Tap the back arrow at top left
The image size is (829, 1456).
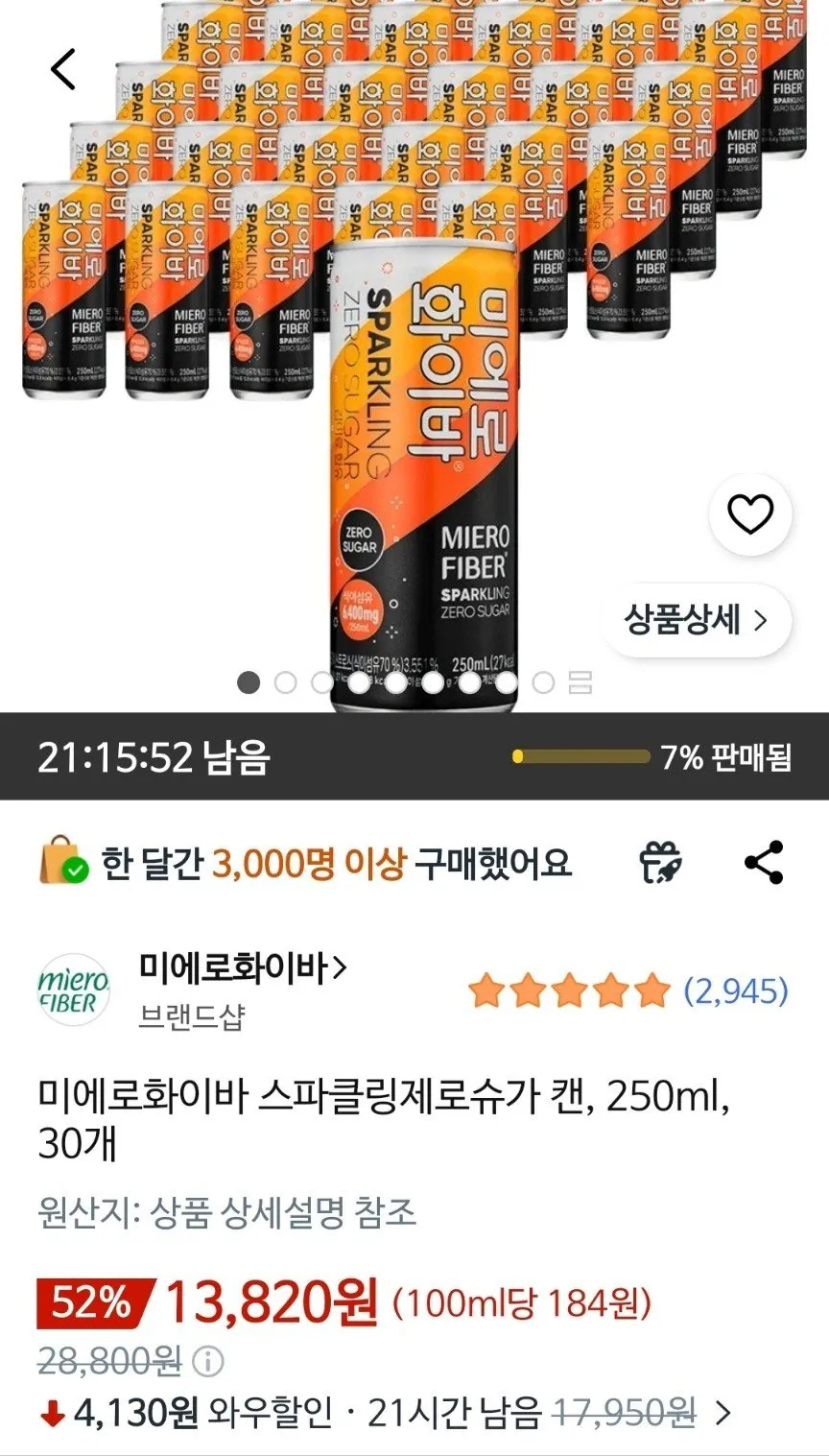(x=62, y=69)
